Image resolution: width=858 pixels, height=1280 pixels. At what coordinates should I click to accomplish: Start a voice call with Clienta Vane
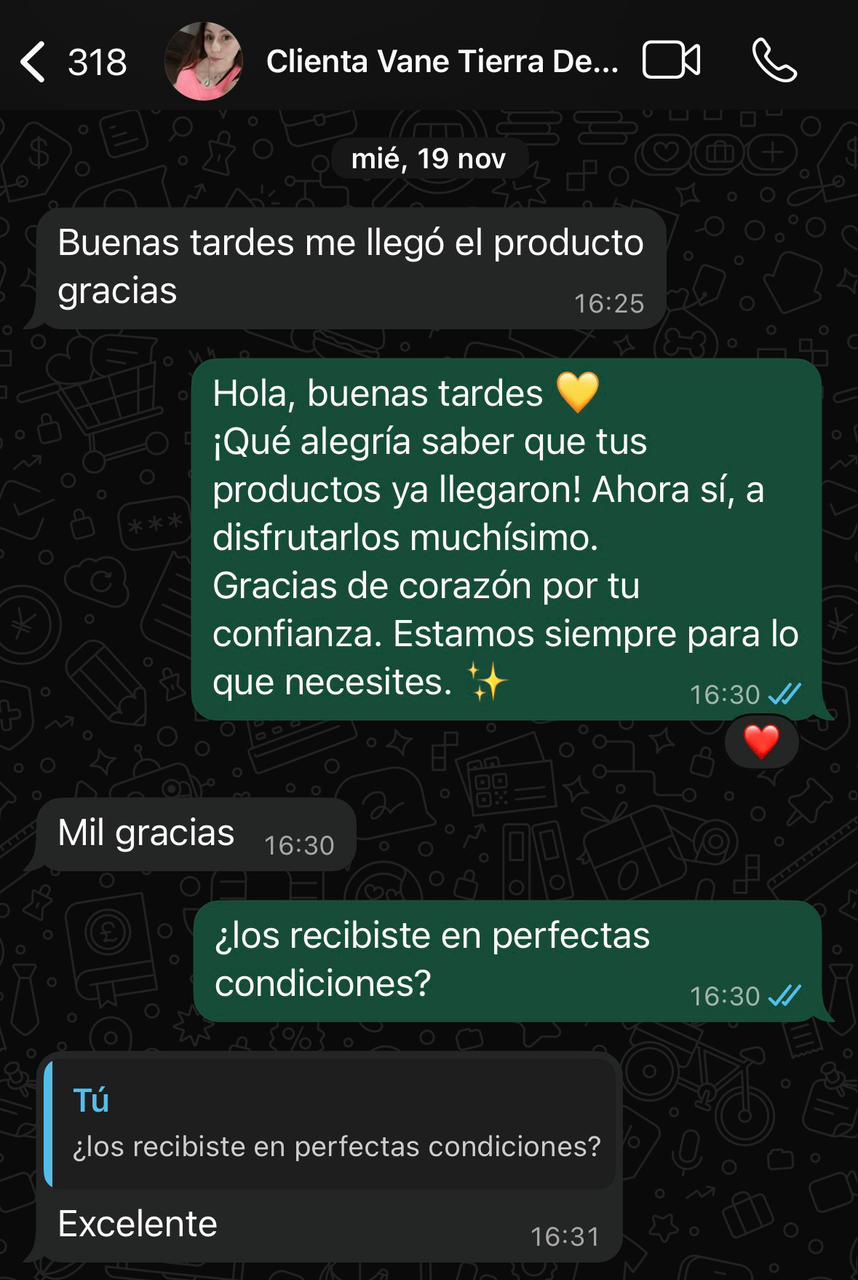[x=774, y=61]
